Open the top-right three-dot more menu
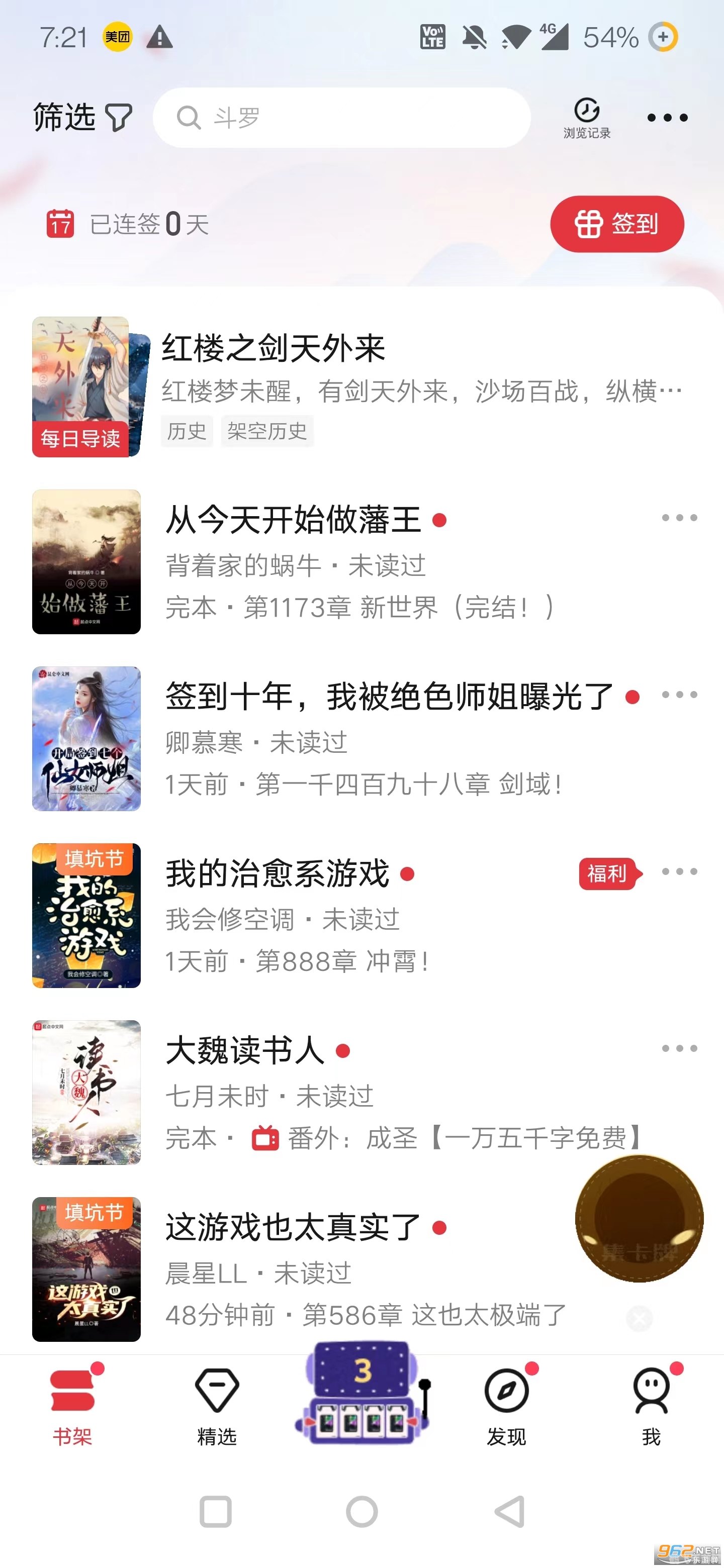Image resolution: width=724 pixels, height=1568 pixels. coord(667,117)
